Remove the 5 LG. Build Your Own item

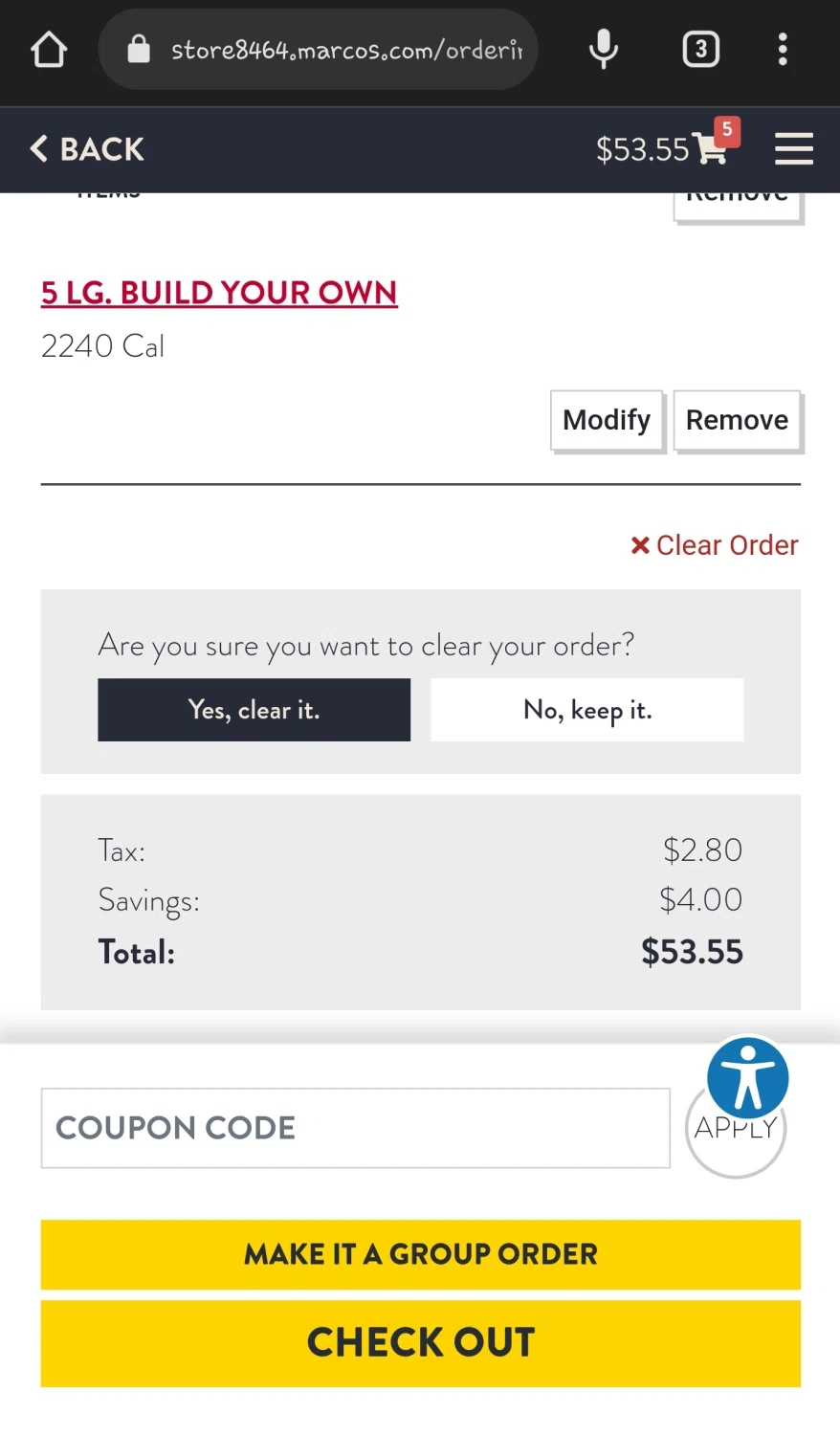(x=737, y=420)
